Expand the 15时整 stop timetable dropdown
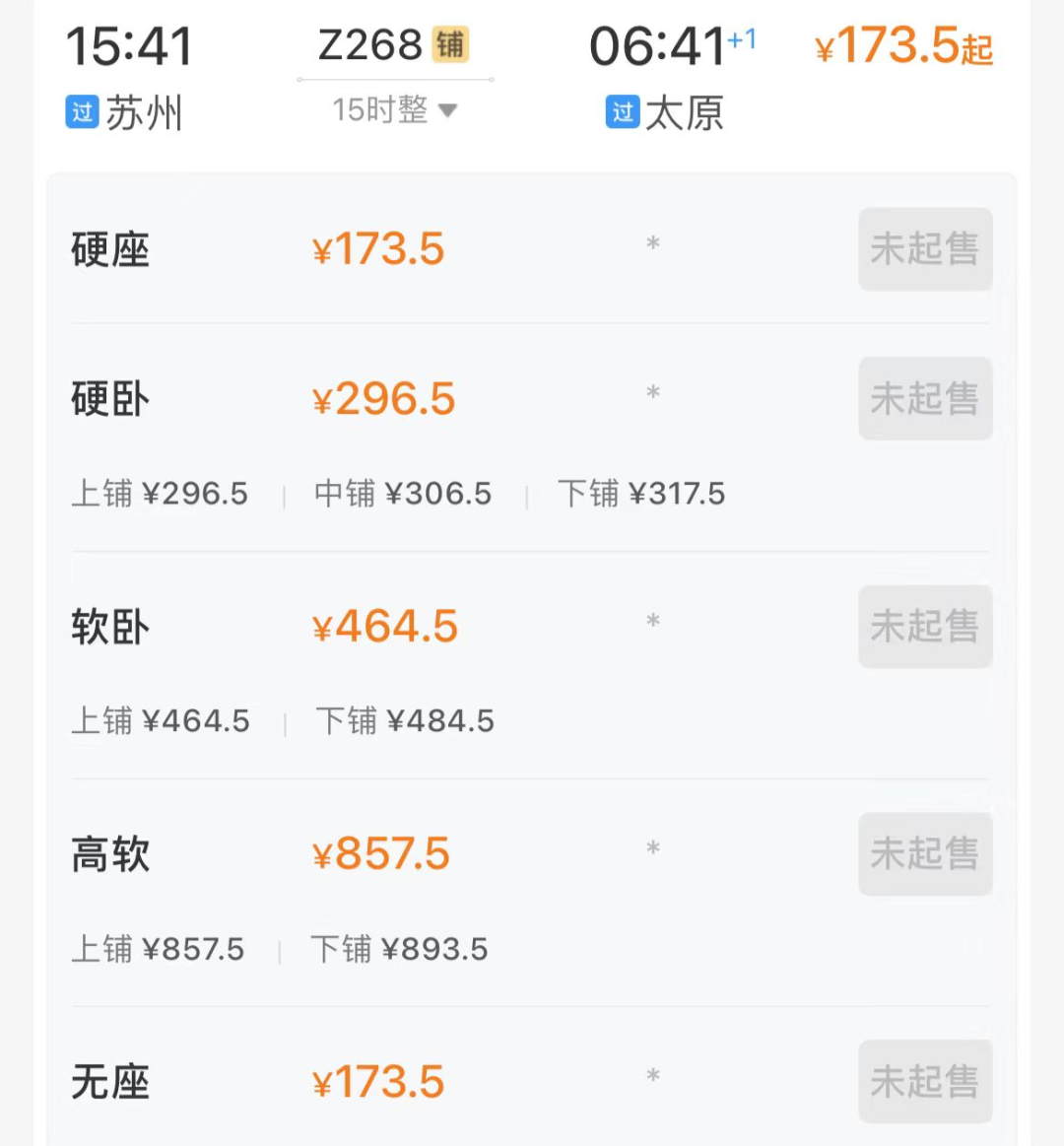The width and height of the screenshot is (1064, 1146). pyautogui.click(x=395, y=110)
